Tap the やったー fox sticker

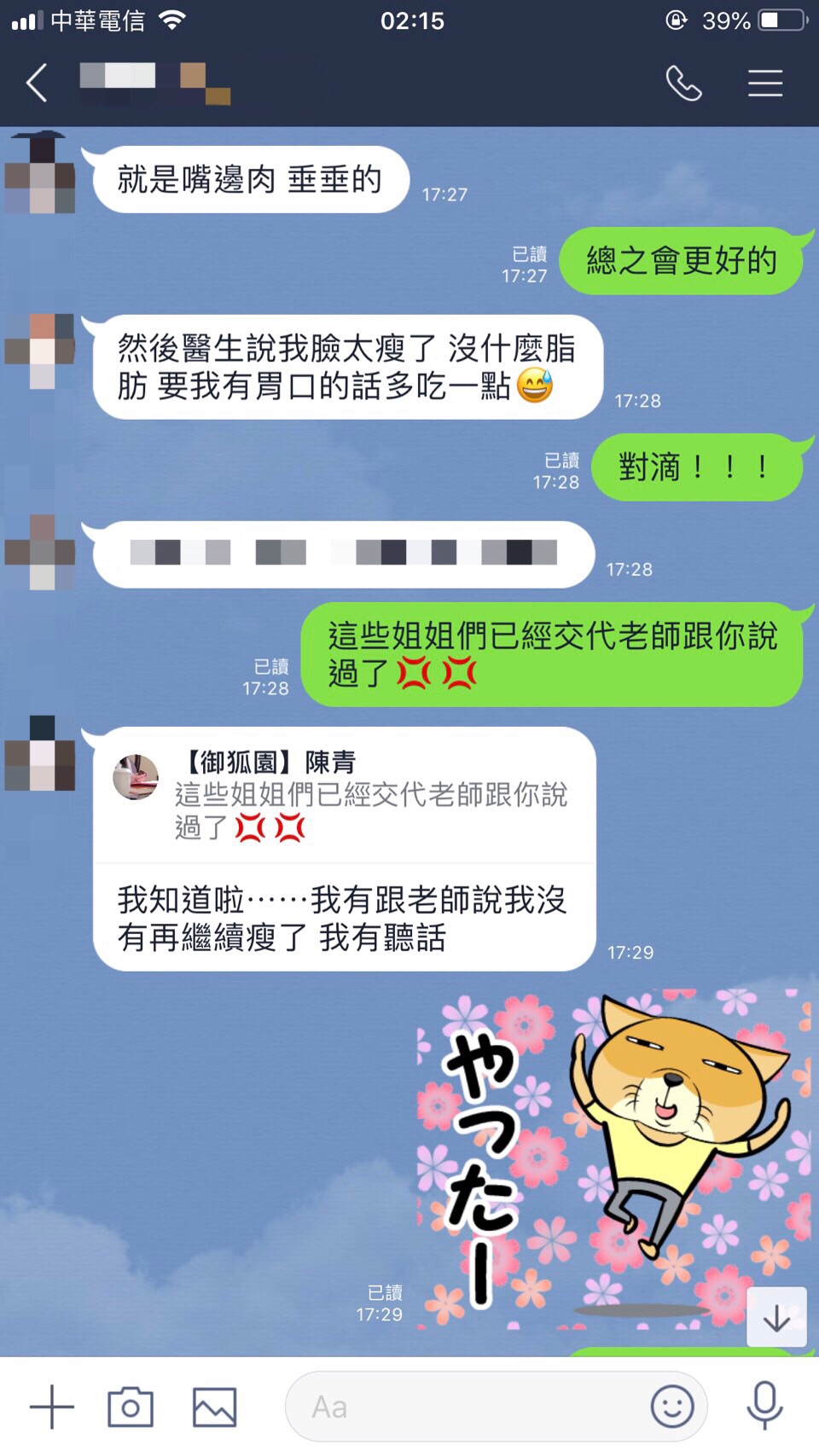click(x=613, y=1158)
